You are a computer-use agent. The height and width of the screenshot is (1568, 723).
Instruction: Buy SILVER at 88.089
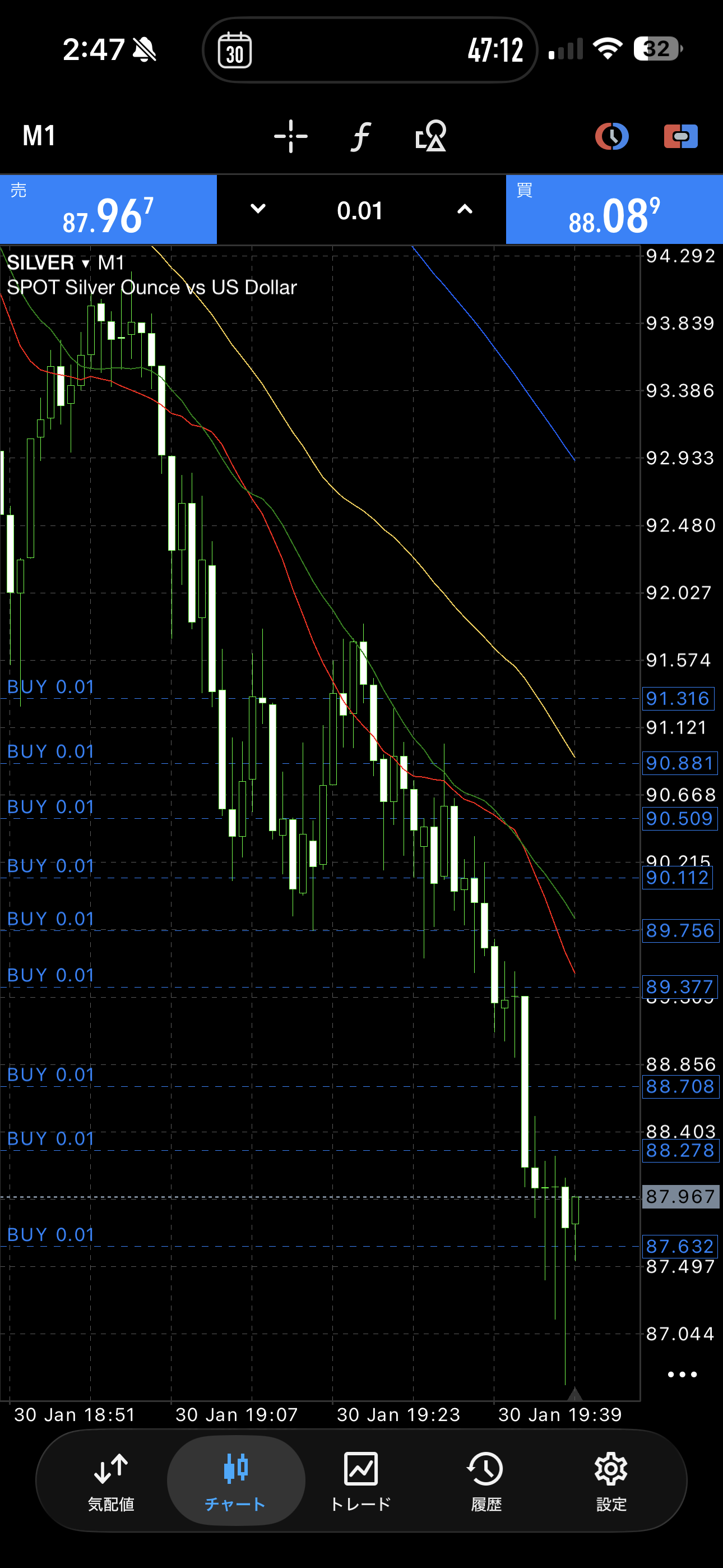click(x=614, y=210)
